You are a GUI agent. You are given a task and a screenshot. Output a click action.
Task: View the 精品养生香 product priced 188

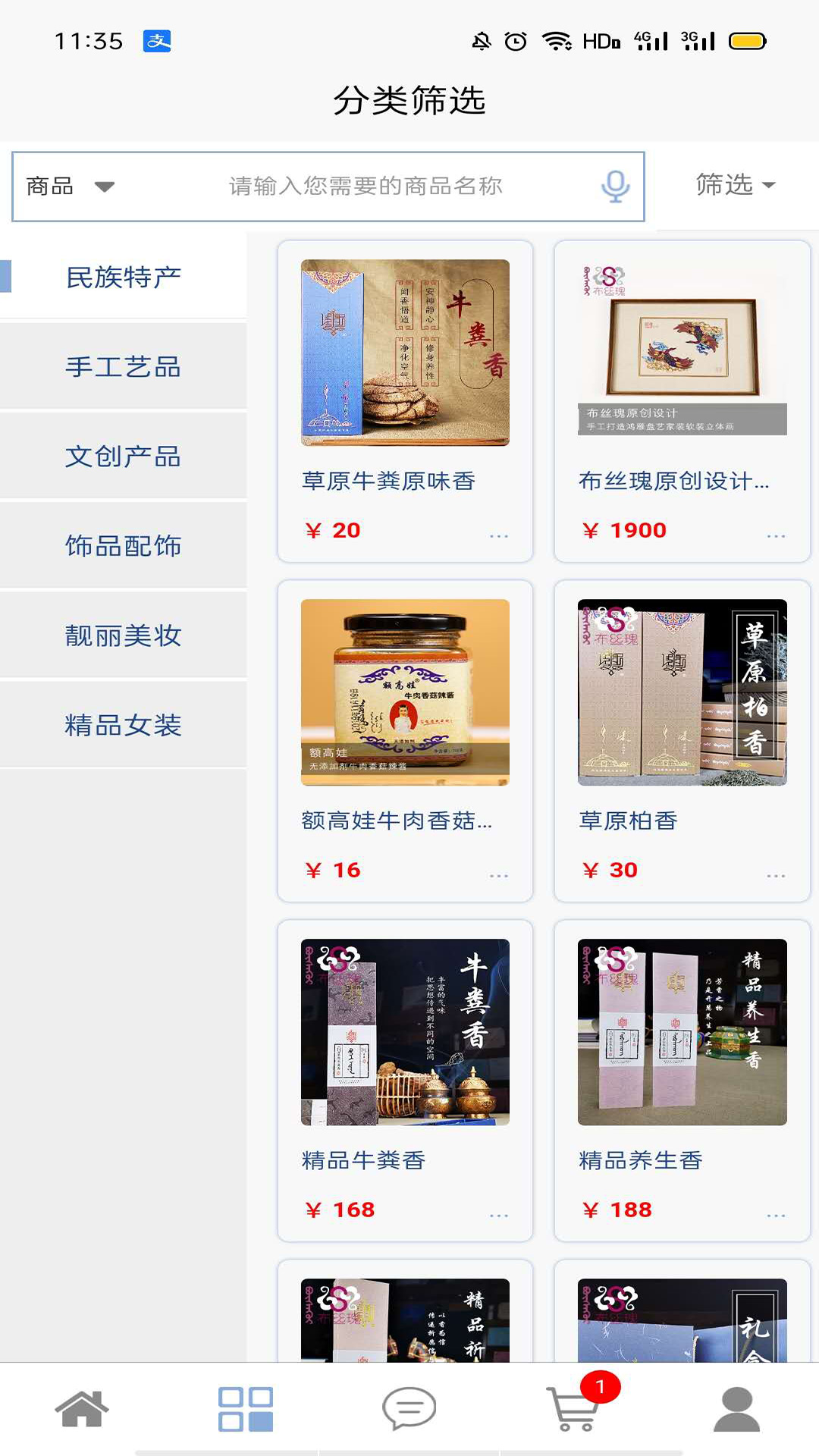[x=682, y=1081]
